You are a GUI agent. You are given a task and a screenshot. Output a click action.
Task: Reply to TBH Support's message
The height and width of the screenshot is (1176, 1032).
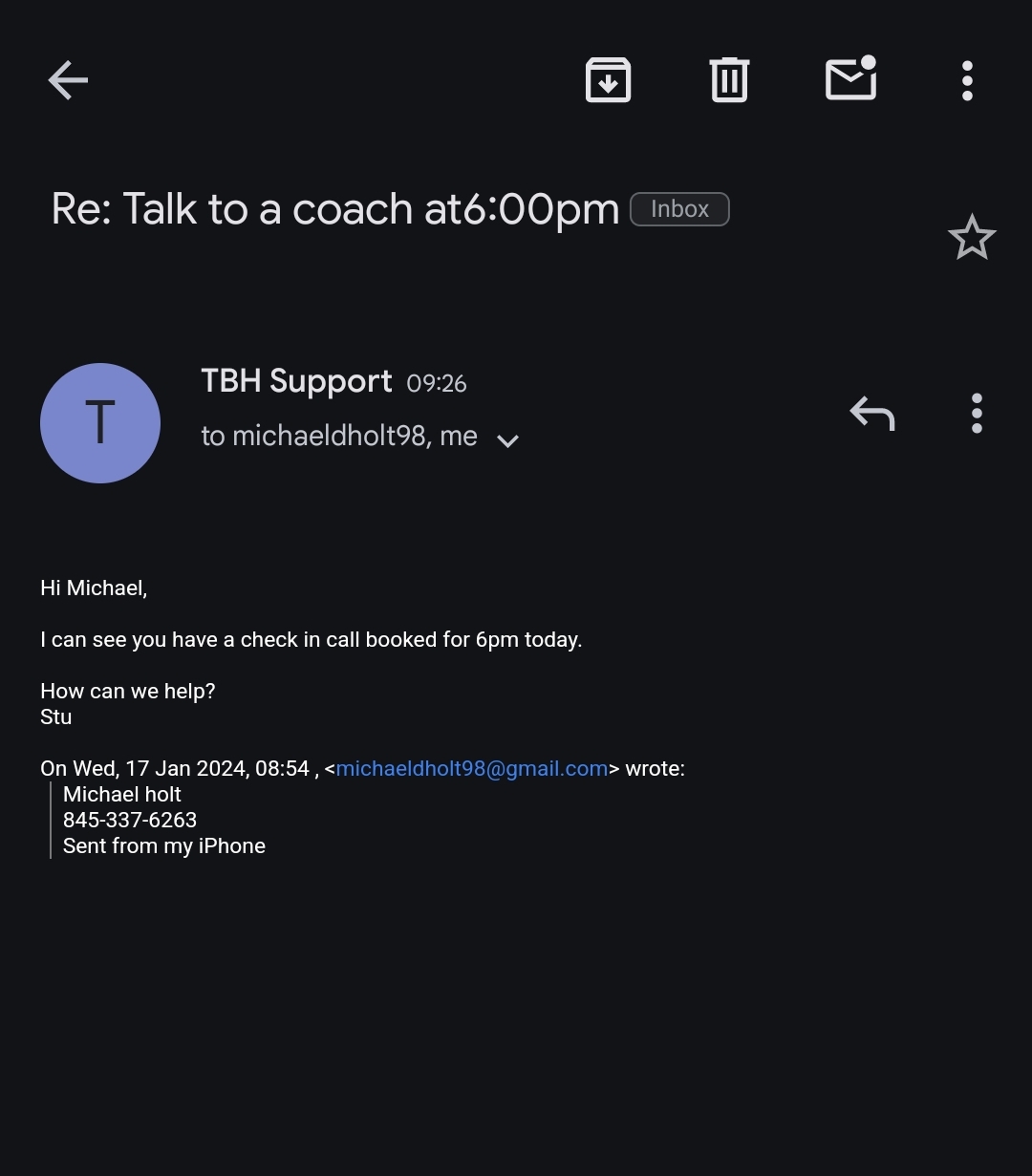(871, 414)
